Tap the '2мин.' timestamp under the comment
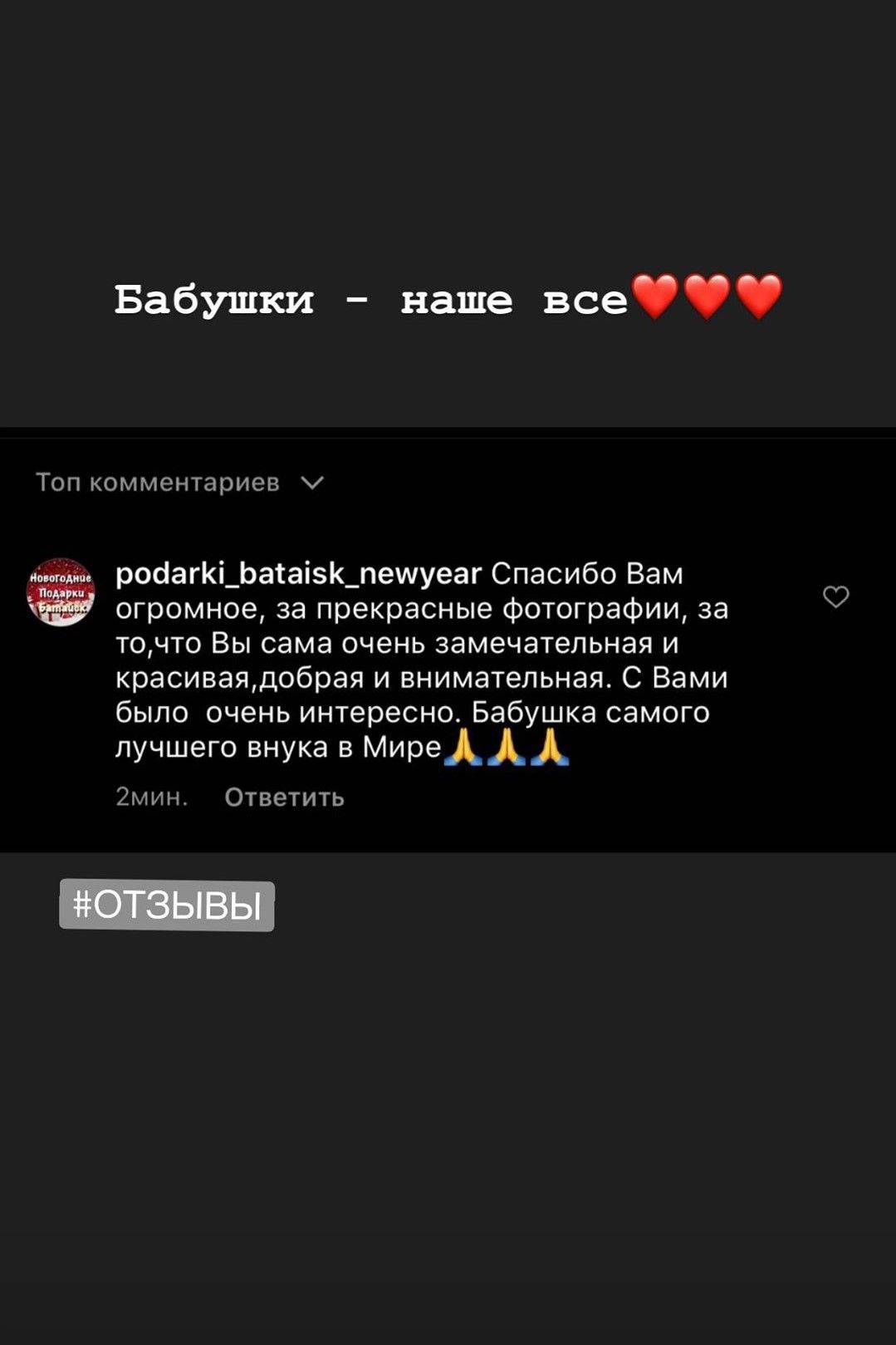896x1345 pixels. 151,798
